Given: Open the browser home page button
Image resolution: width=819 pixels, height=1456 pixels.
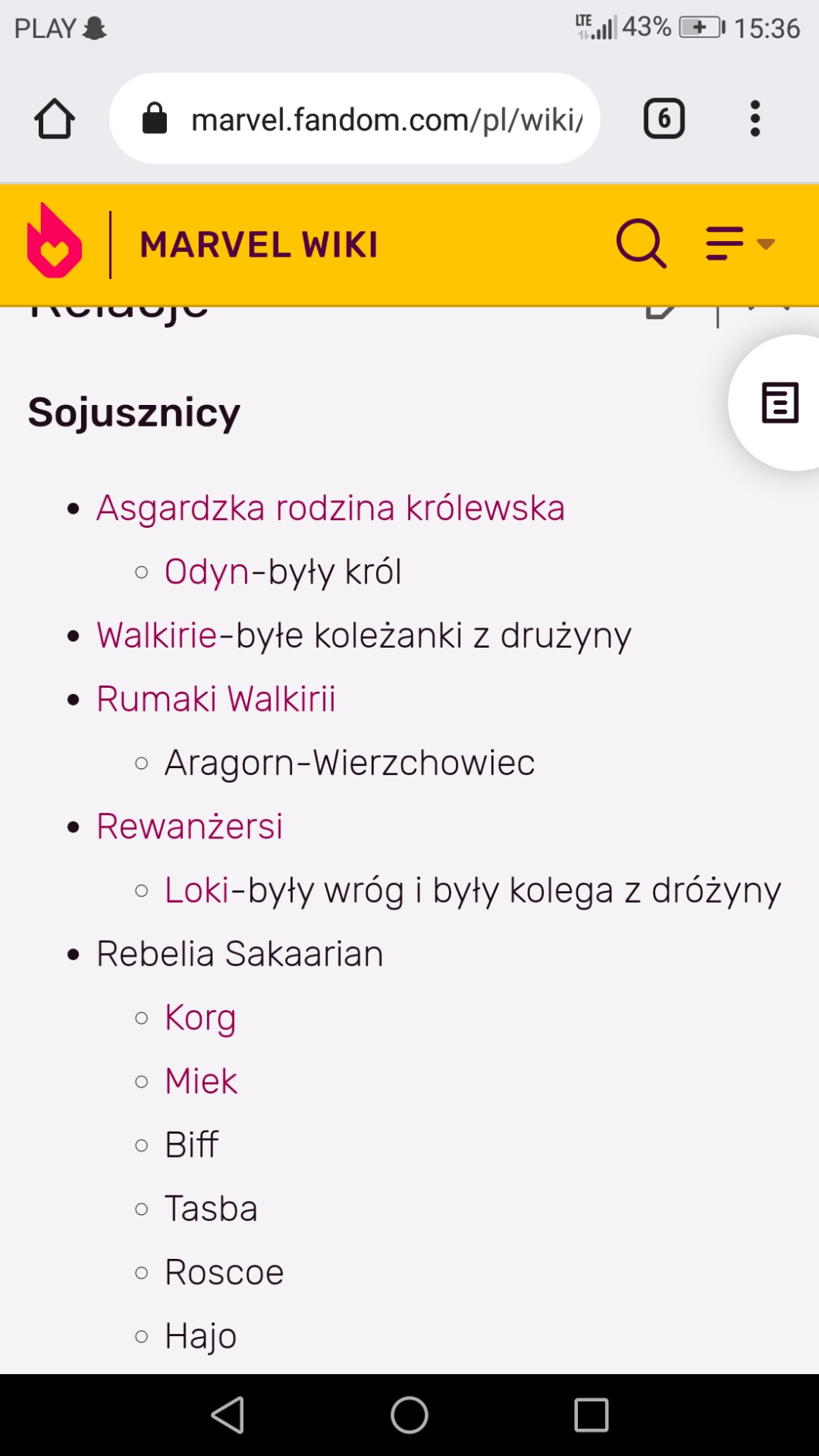Looking at the screenshot, I should coord(54,119).
